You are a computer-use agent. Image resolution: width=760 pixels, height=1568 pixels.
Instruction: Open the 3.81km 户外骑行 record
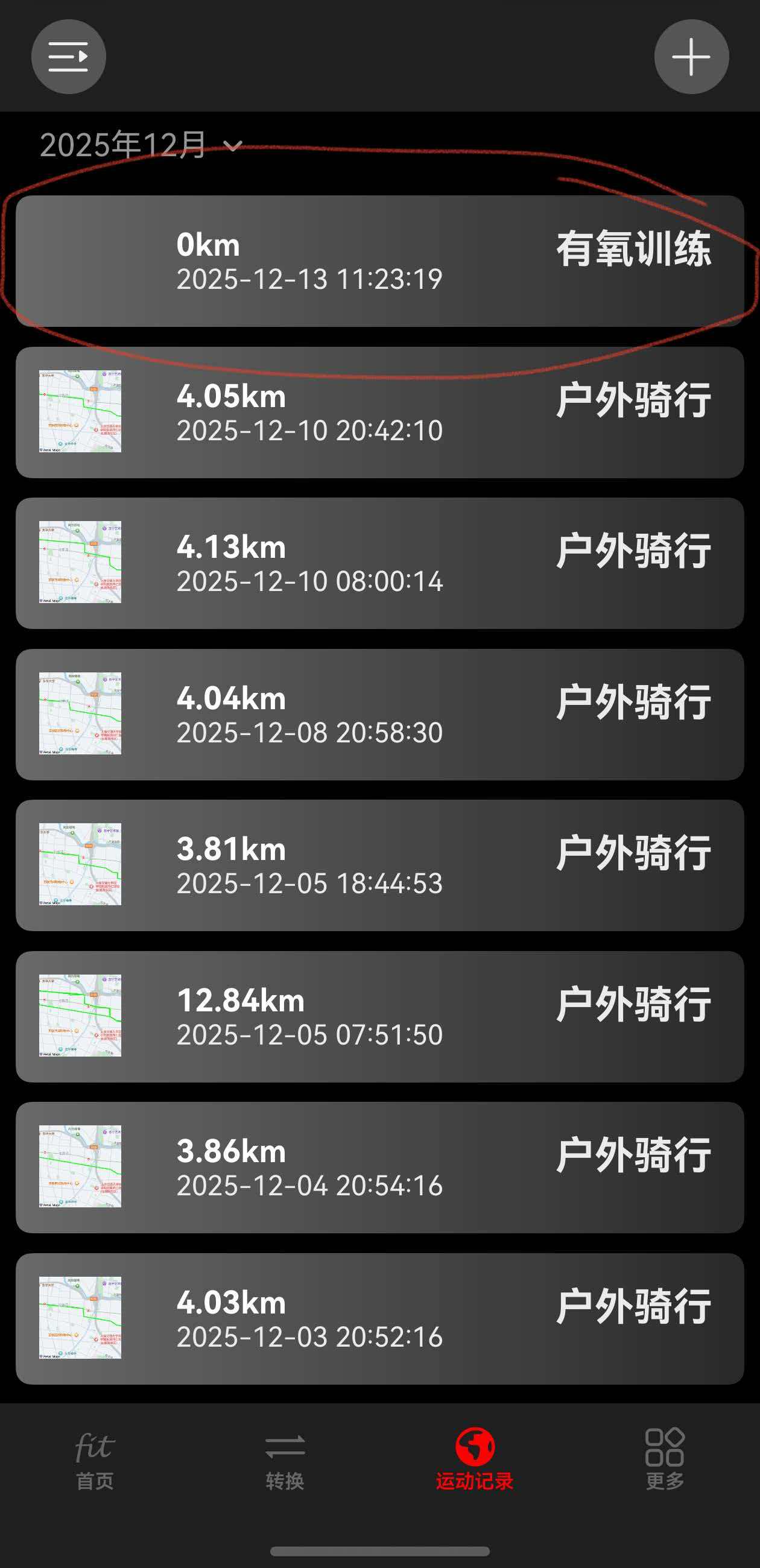coord(379,865)
